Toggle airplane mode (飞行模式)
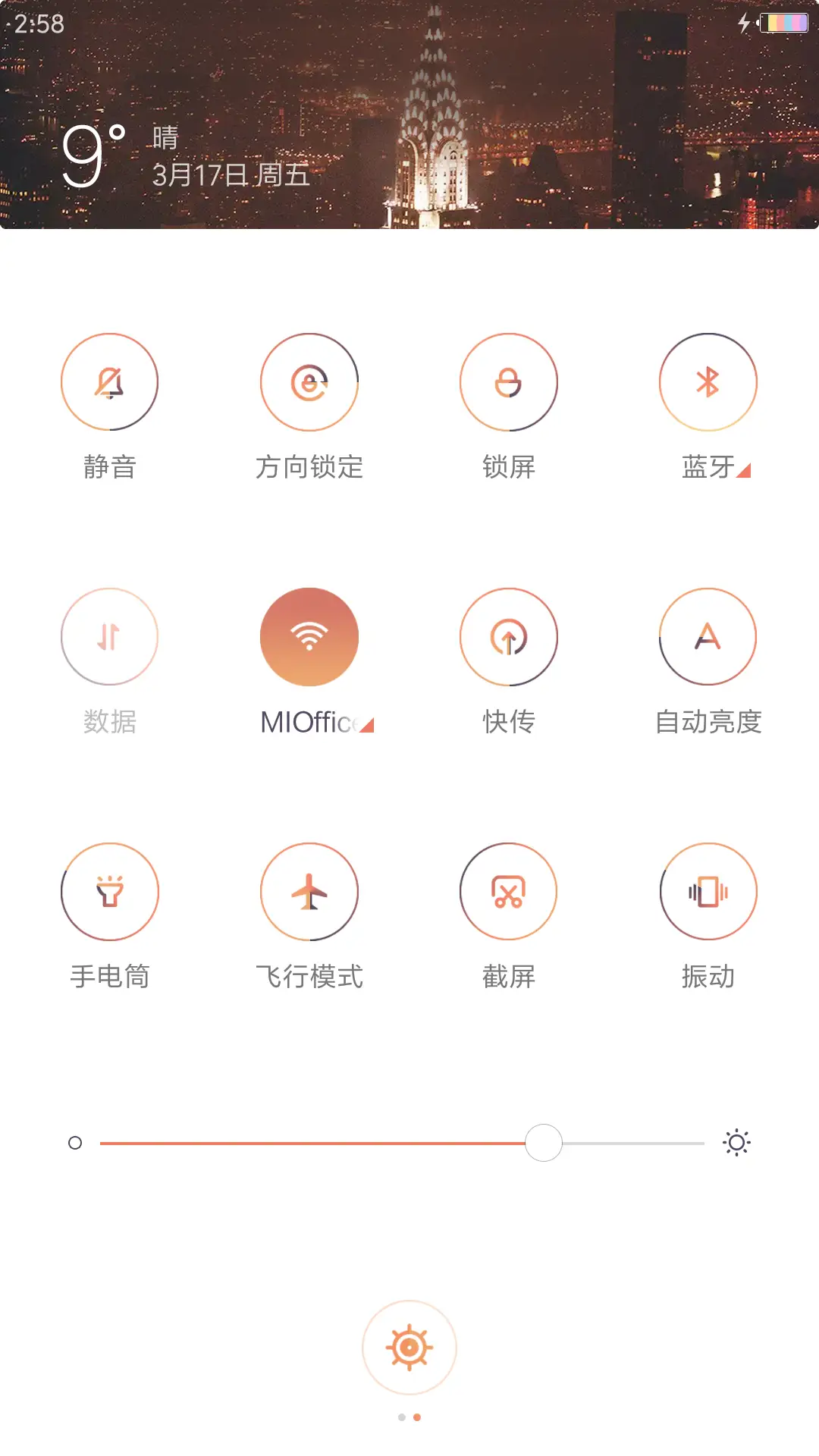The height and width of the screenshot is (1456, 819). coord(309,892)
